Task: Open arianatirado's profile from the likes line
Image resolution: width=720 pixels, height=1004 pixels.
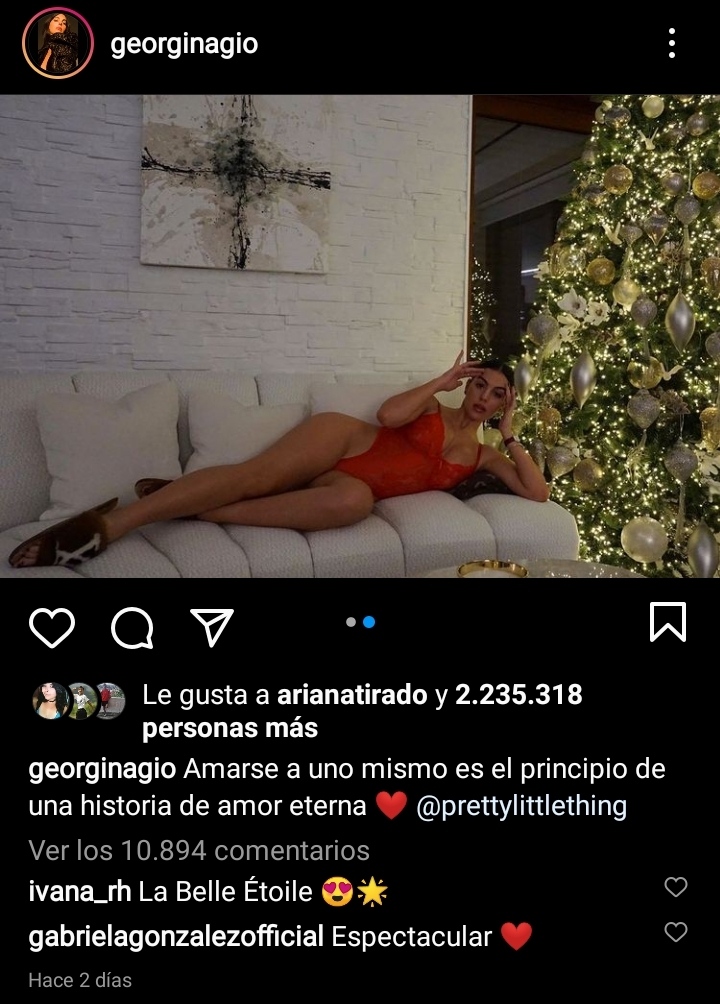Action: (x=352, y=696)
